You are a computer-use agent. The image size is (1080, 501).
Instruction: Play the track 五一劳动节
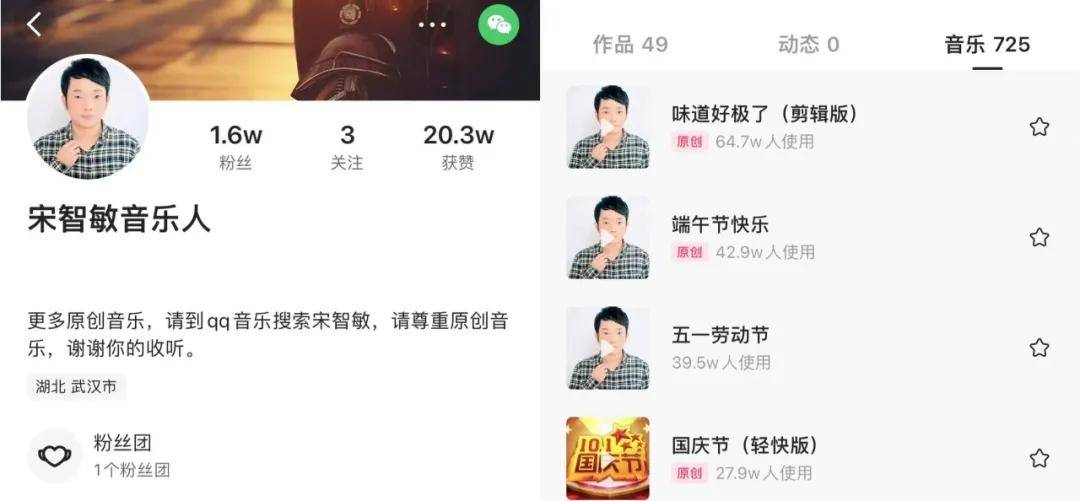coord(607,348)
